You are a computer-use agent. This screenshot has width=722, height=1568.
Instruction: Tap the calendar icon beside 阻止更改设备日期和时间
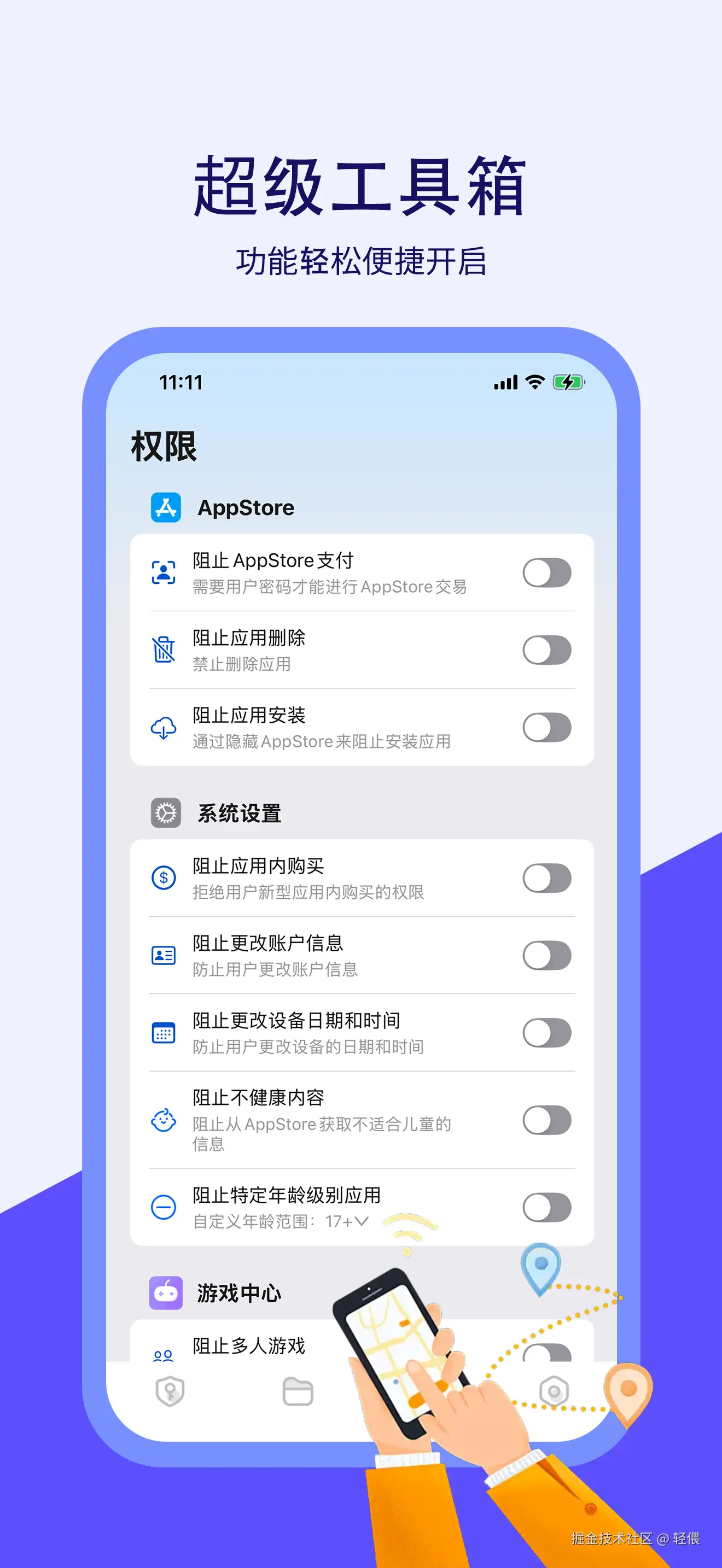(163, 1033)
